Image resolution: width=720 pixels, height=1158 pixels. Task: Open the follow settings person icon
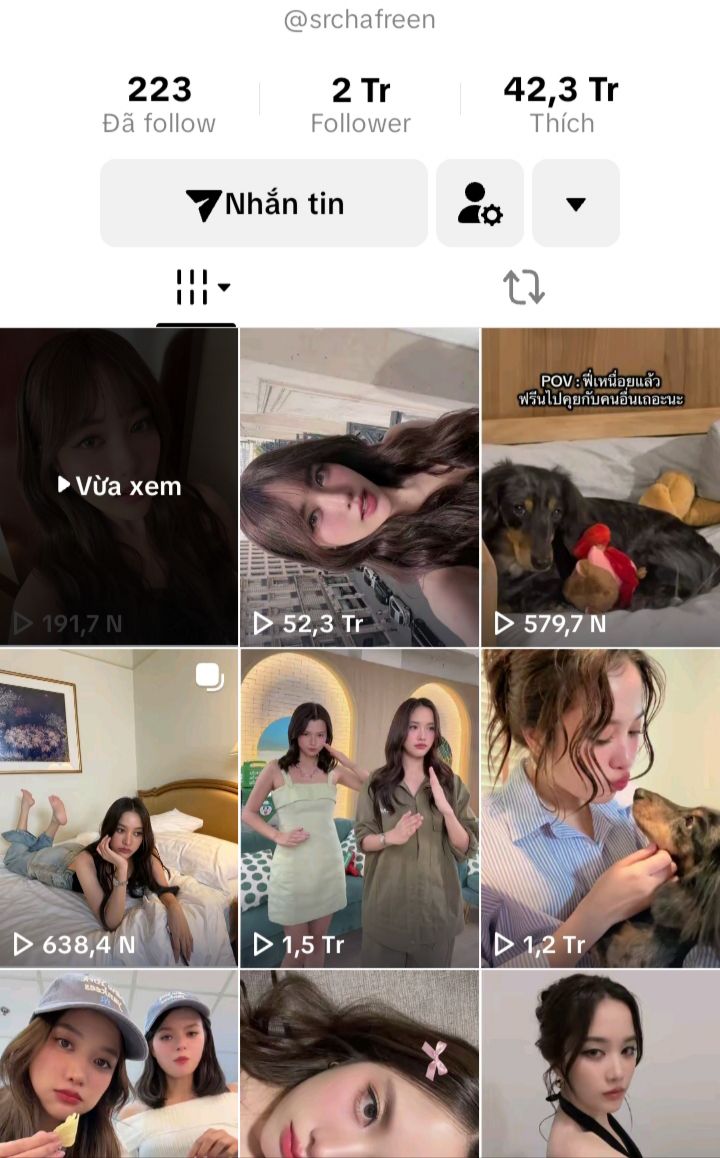click(x=480, y=203)
